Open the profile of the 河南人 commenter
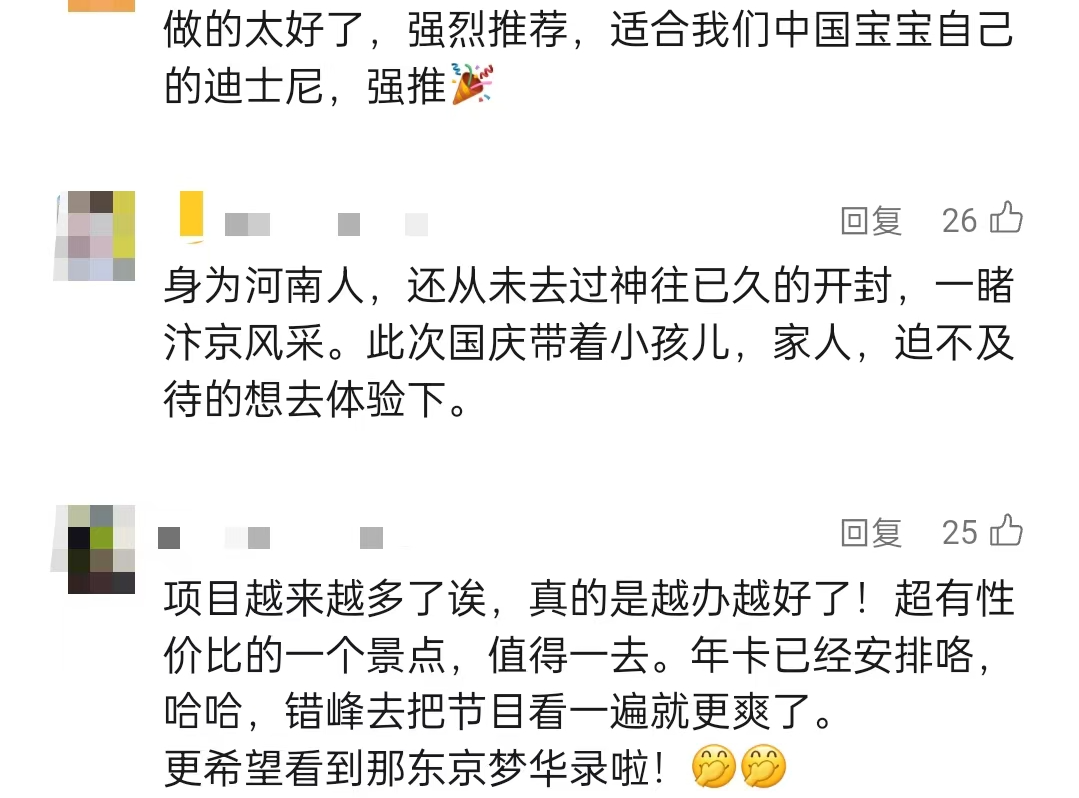The width and height of the screenshot is (1079, 798). click(x=95, y=236)
